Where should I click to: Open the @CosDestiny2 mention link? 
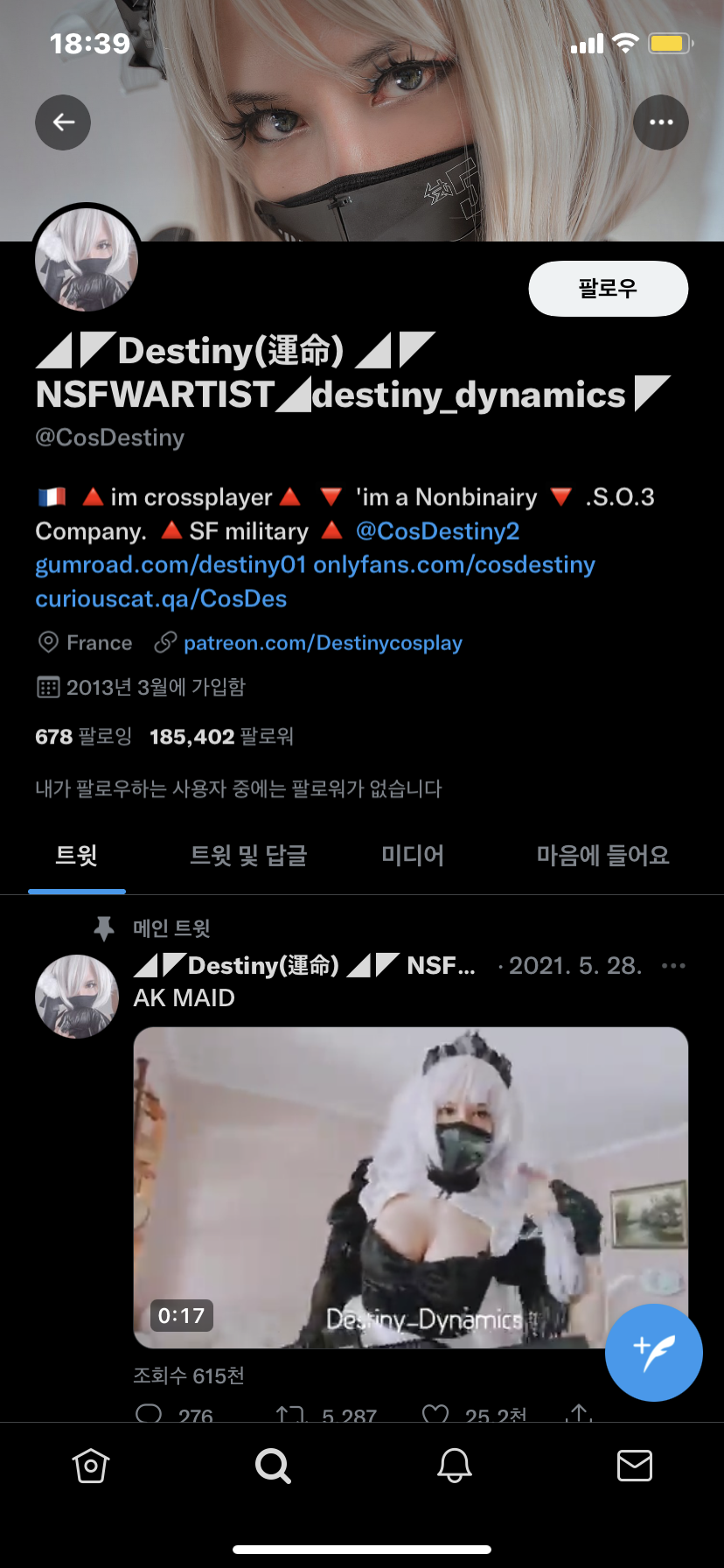click(x=437, y=531)
